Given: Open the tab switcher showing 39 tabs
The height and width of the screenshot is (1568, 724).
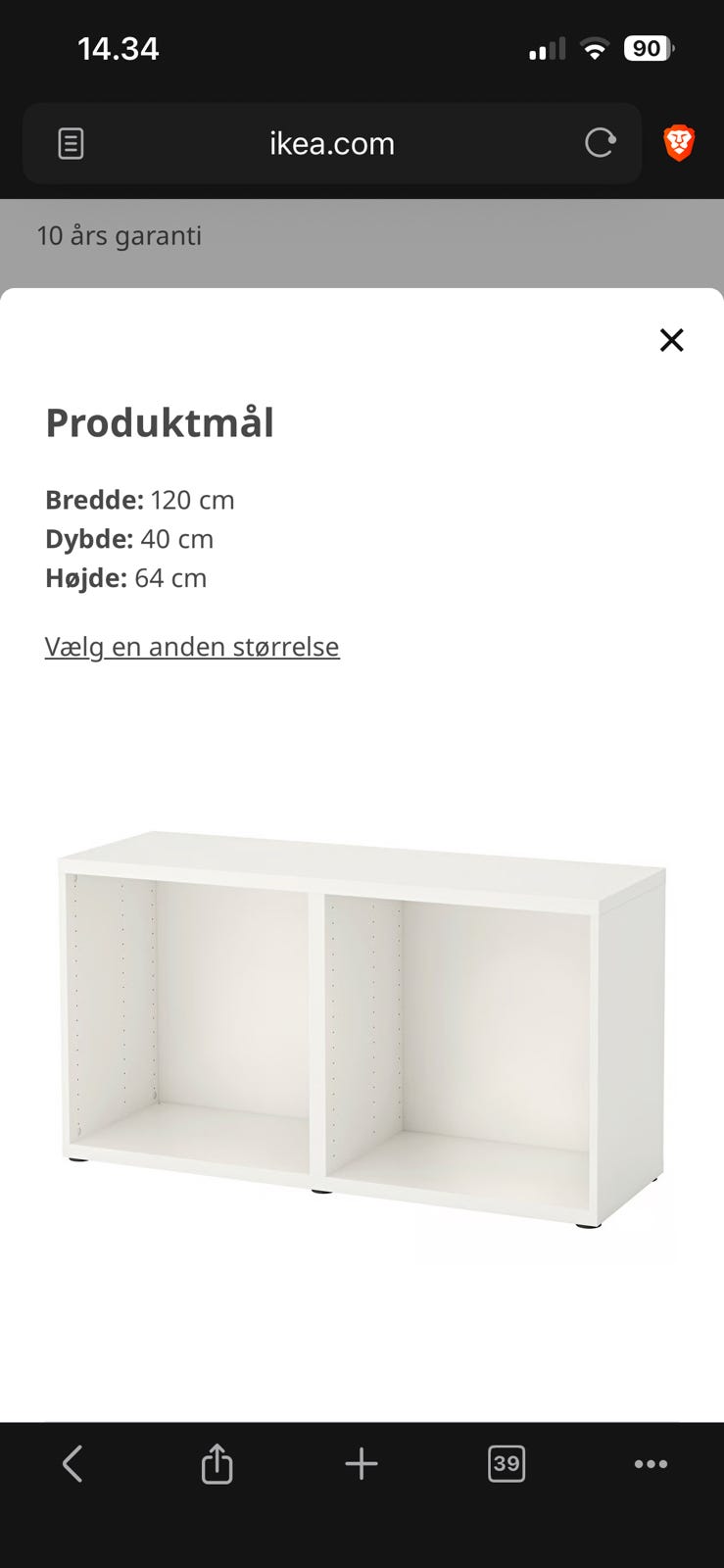Looking at the screenshot, I should [x=507, y=1464].
